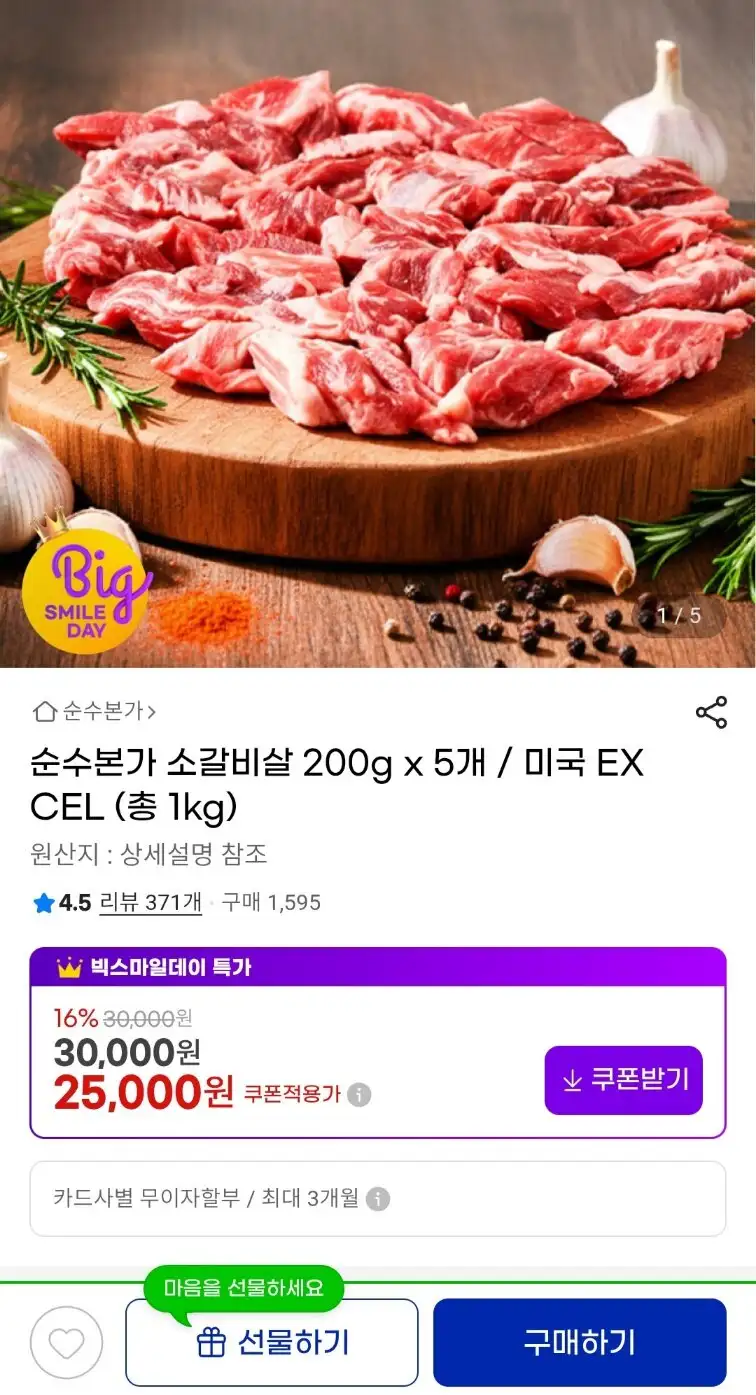Show info about 쿠폰적용가
Viewport: 756px width, 1395px height.
pyautogui.click(x=359, y=1095)
